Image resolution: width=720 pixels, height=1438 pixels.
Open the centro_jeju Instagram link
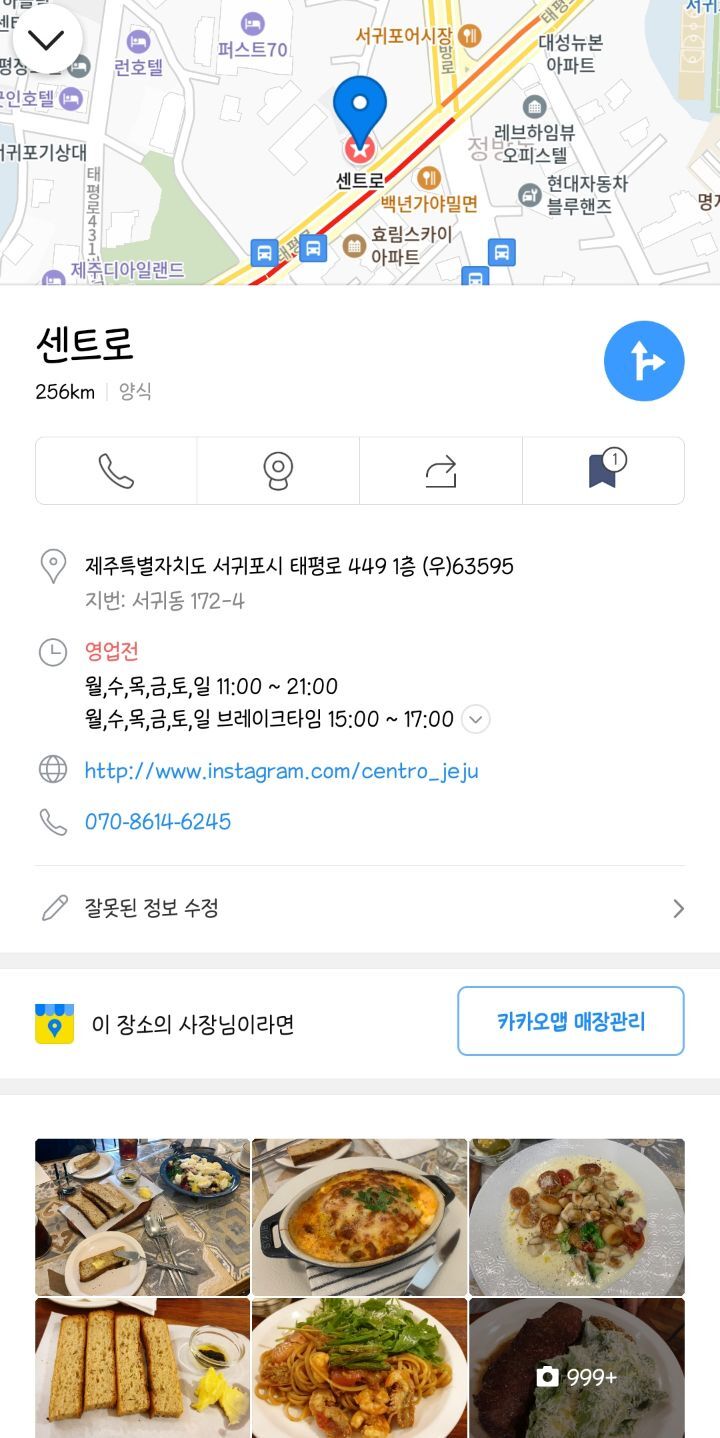(x=281, y=771)
